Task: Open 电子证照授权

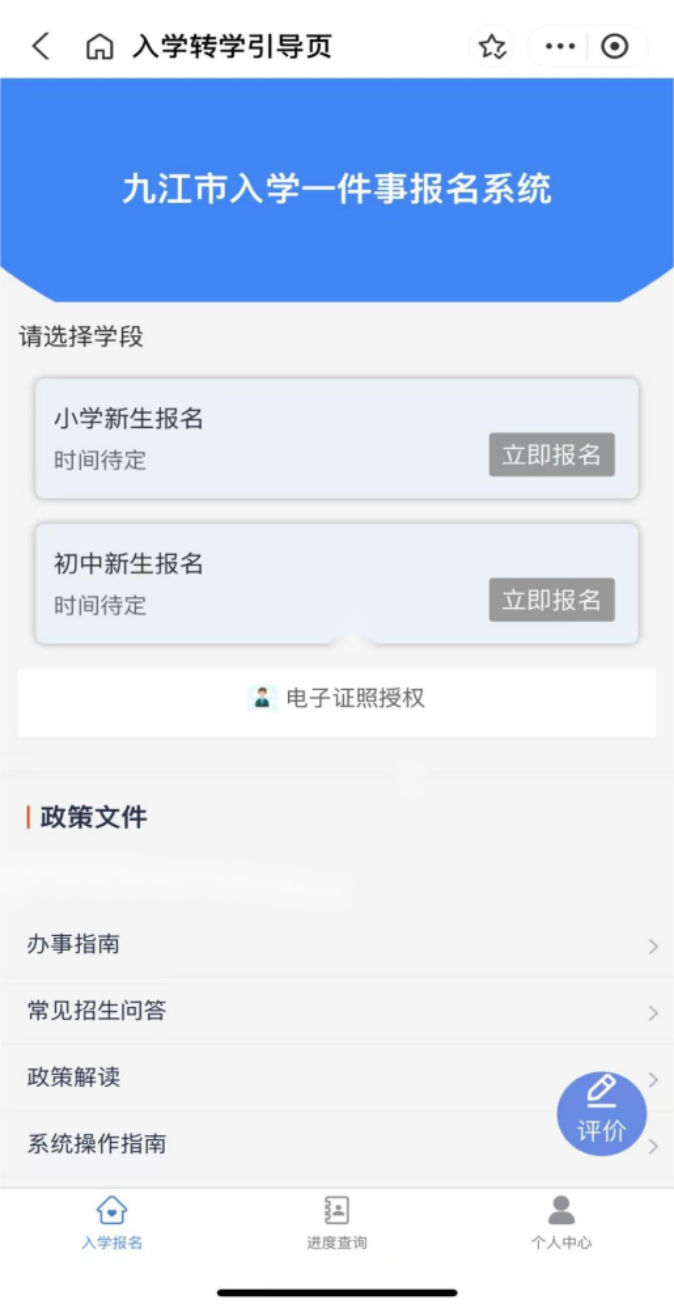Action: click(337, 698)
